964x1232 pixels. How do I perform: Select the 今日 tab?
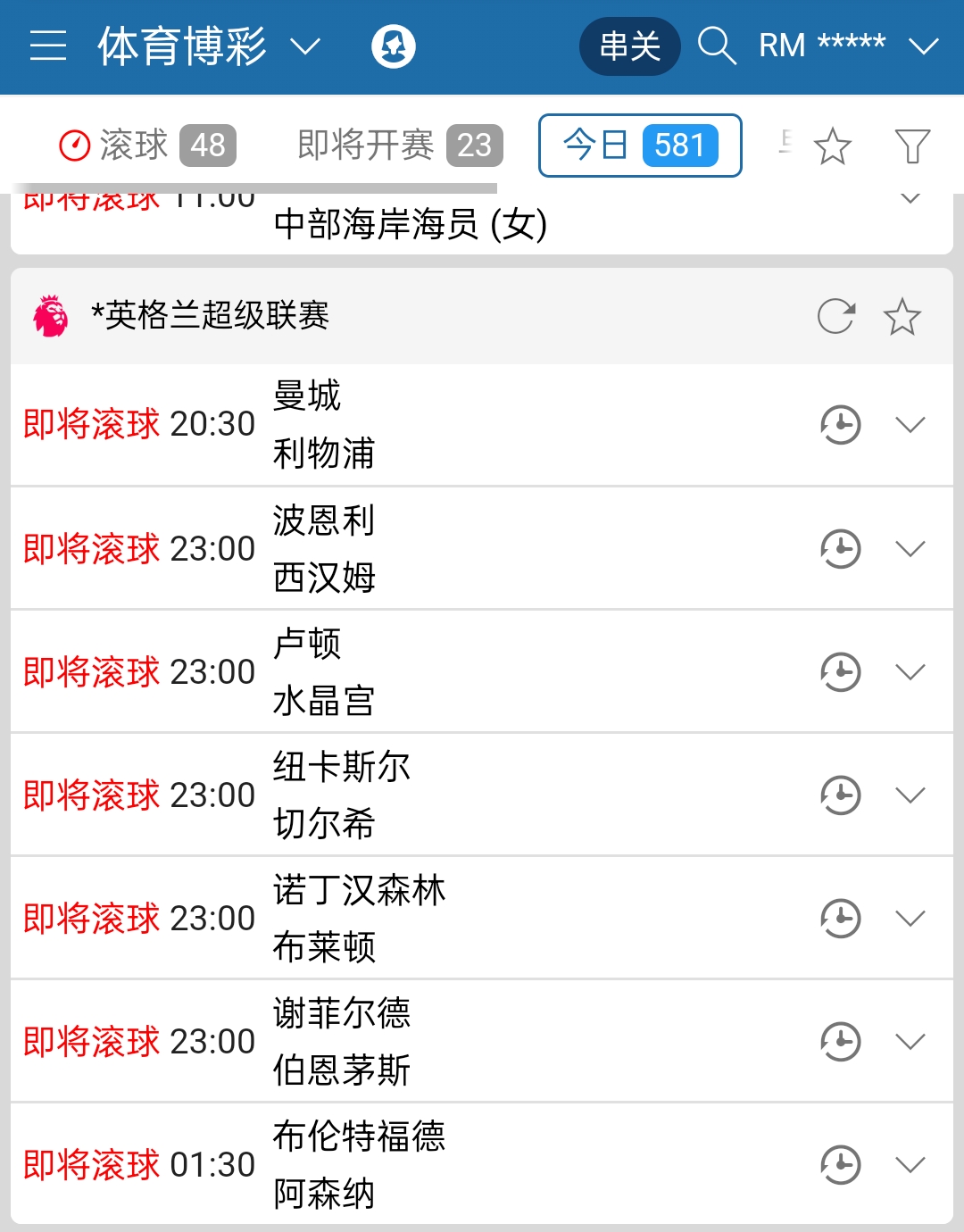[640, 145]
